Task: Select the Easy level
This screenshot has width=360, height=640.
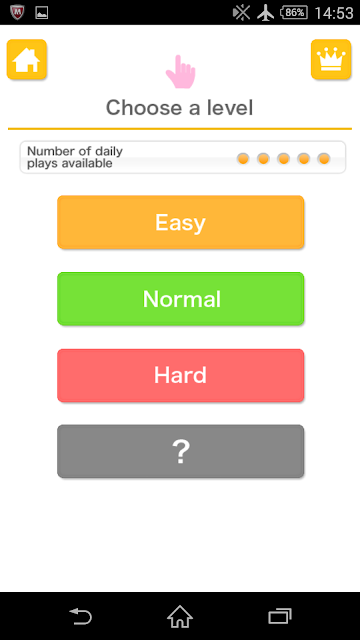Action: coord(180,222)
